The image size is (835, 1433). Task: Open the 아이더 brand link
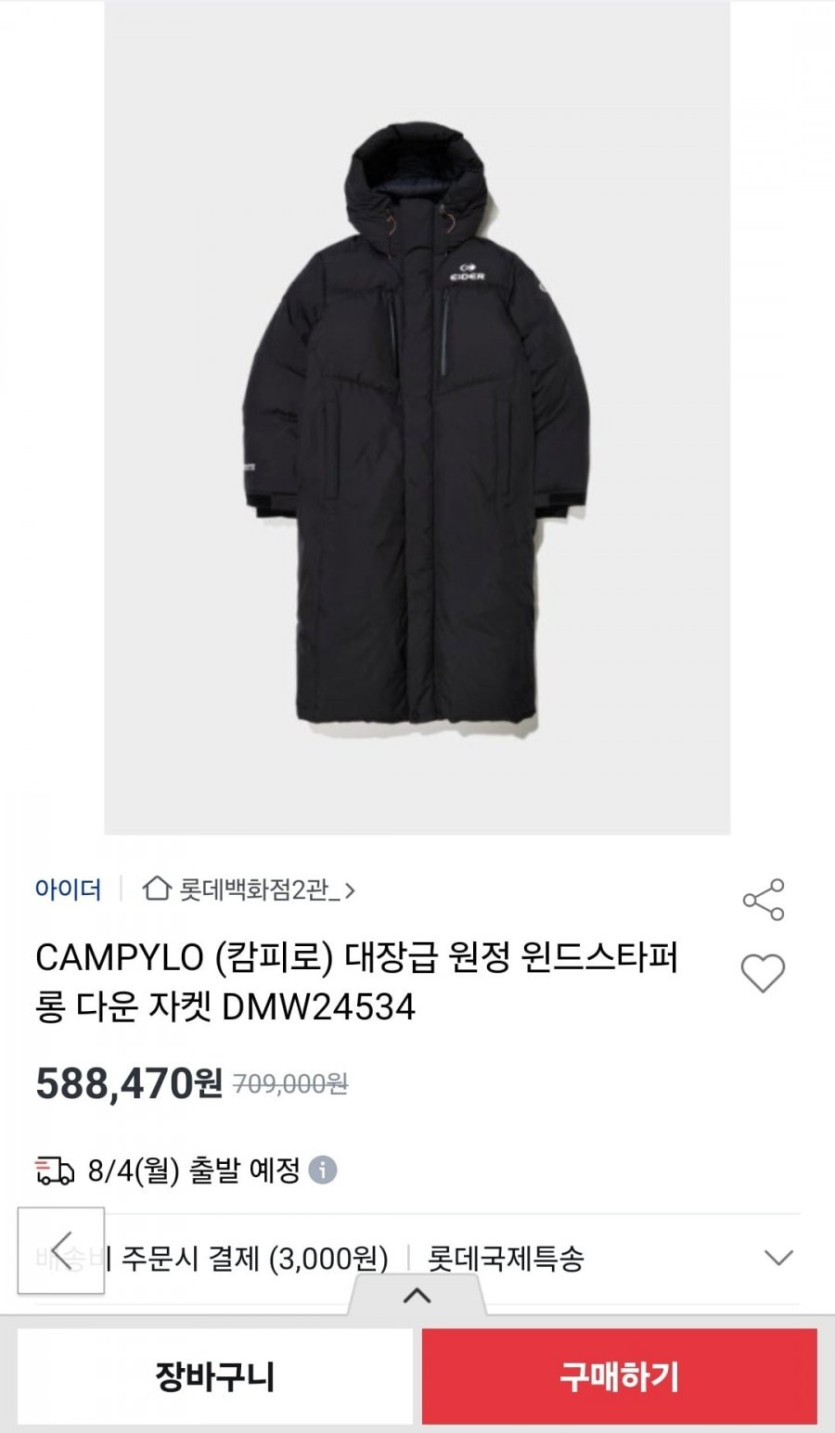click(68, 889)
